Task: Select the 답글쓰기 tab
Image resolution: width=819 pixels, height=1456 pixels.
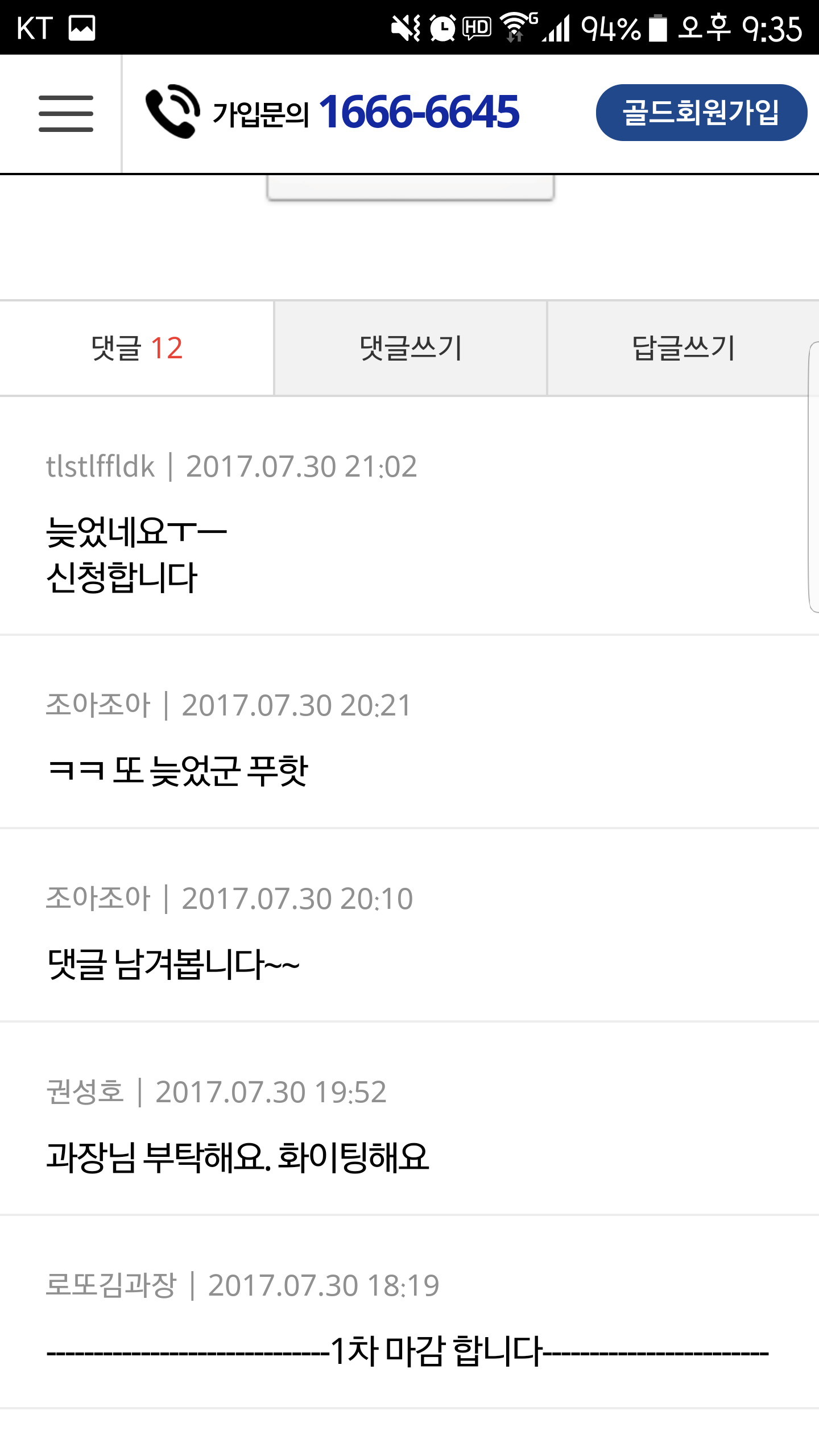Action: tap(682, 348)
